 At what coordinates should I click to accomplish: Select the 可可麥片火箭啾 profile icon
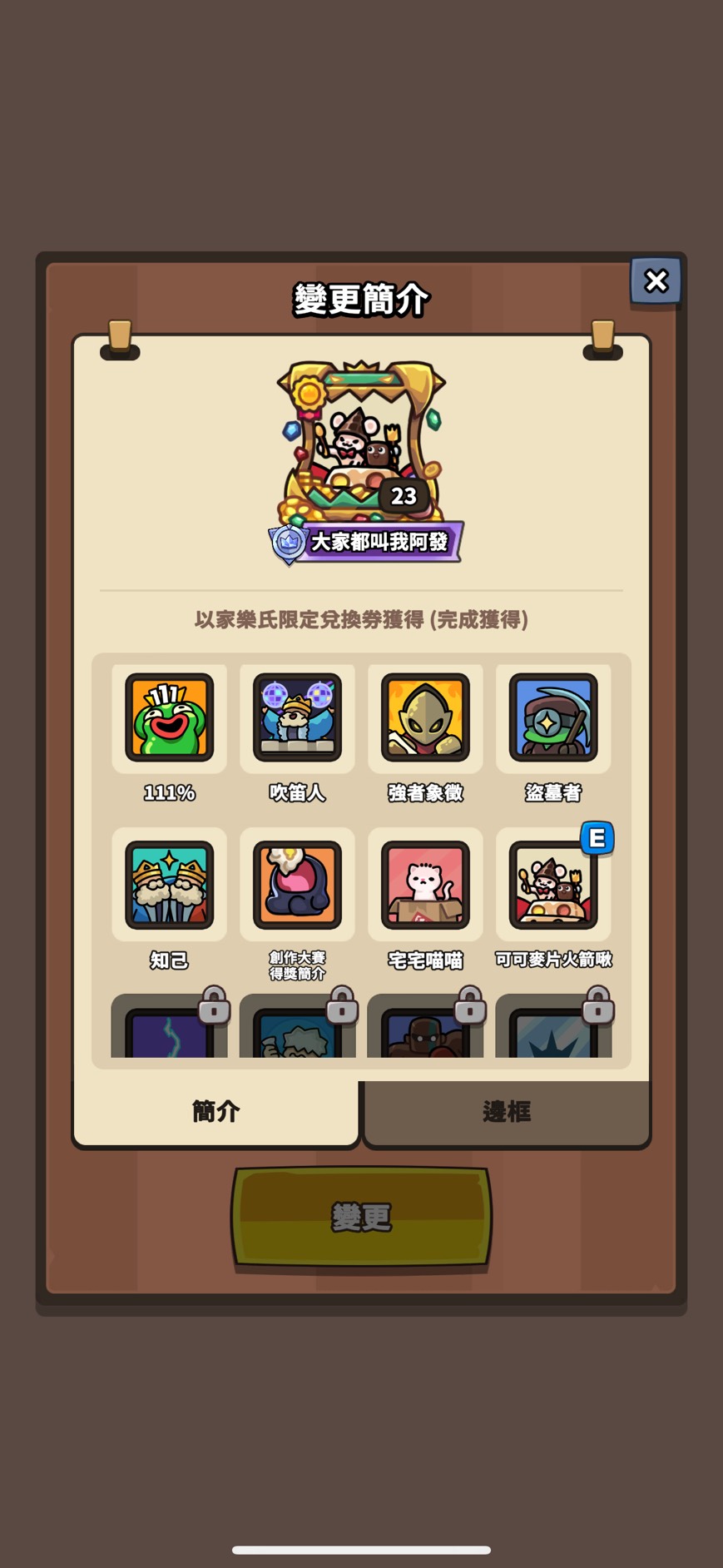click(x=553, y=885)
